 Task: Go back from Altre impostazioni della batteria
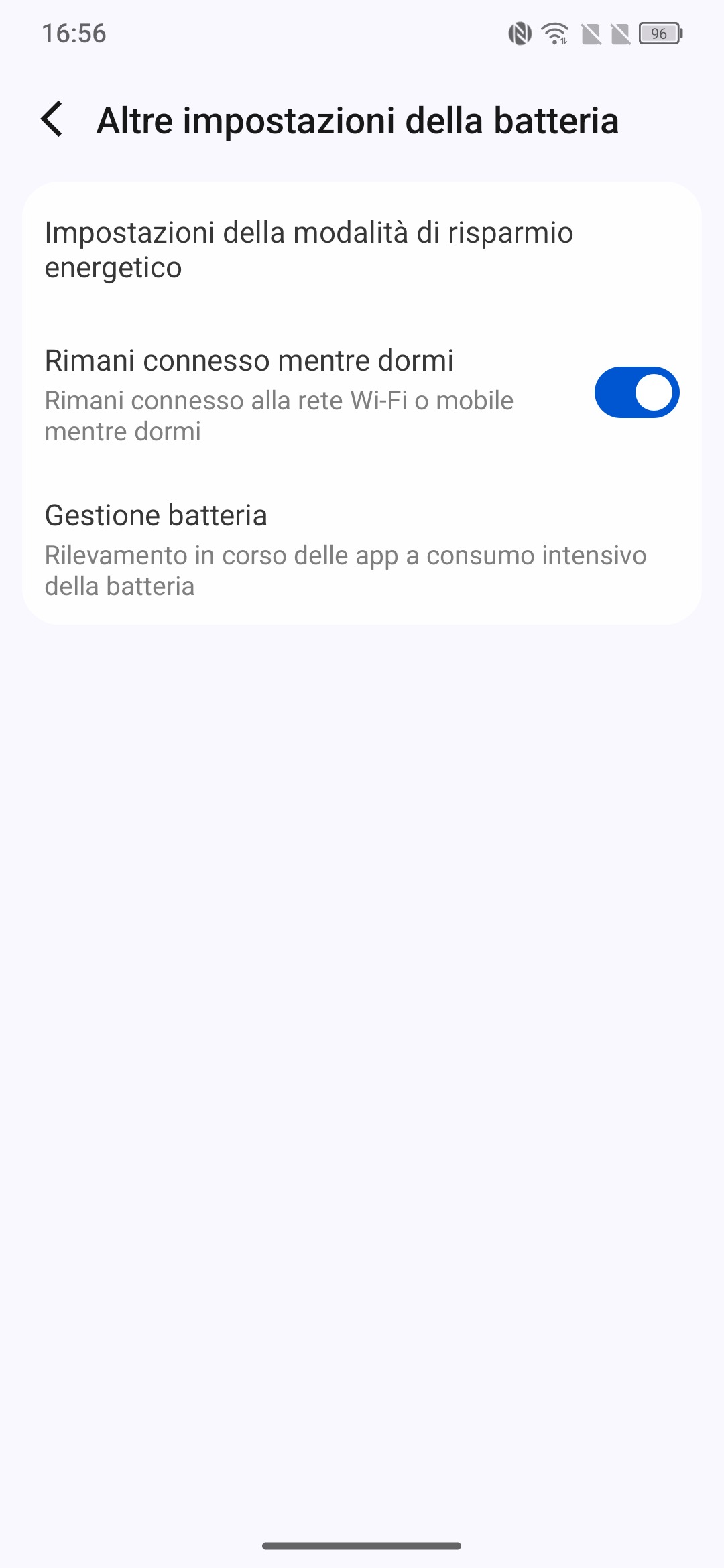(x=52, y=120)
